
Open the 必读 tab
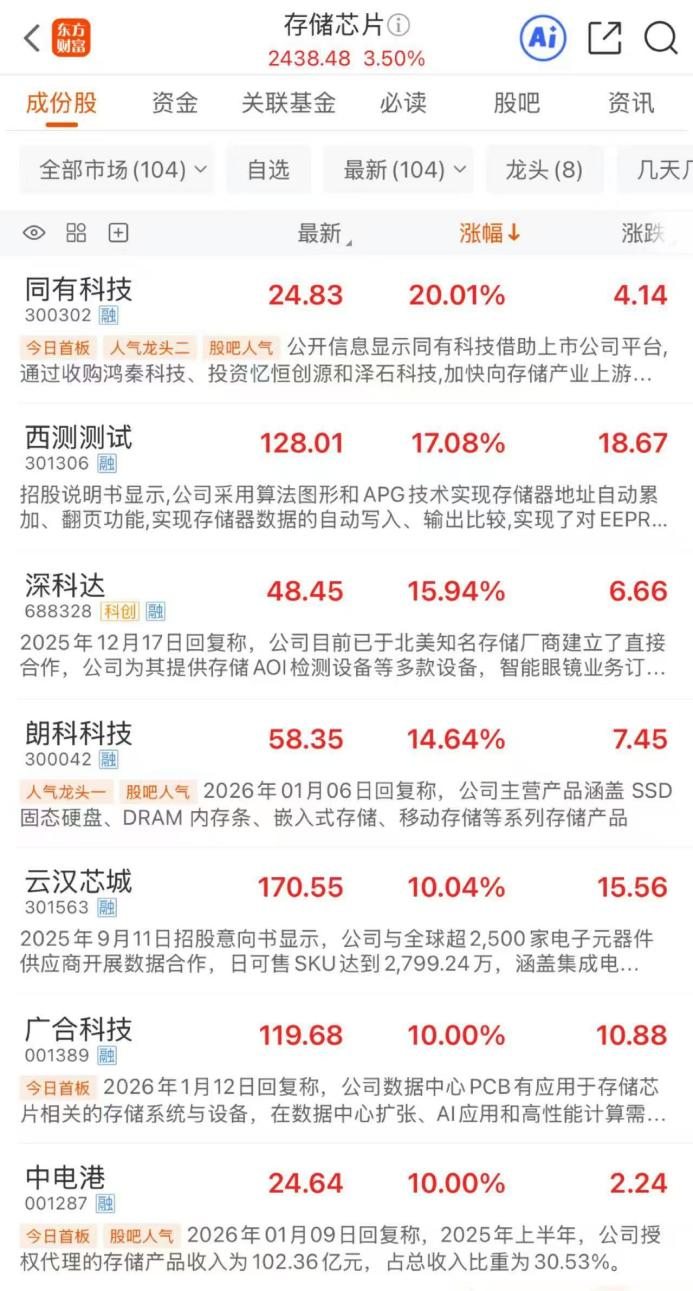[403, 103]
